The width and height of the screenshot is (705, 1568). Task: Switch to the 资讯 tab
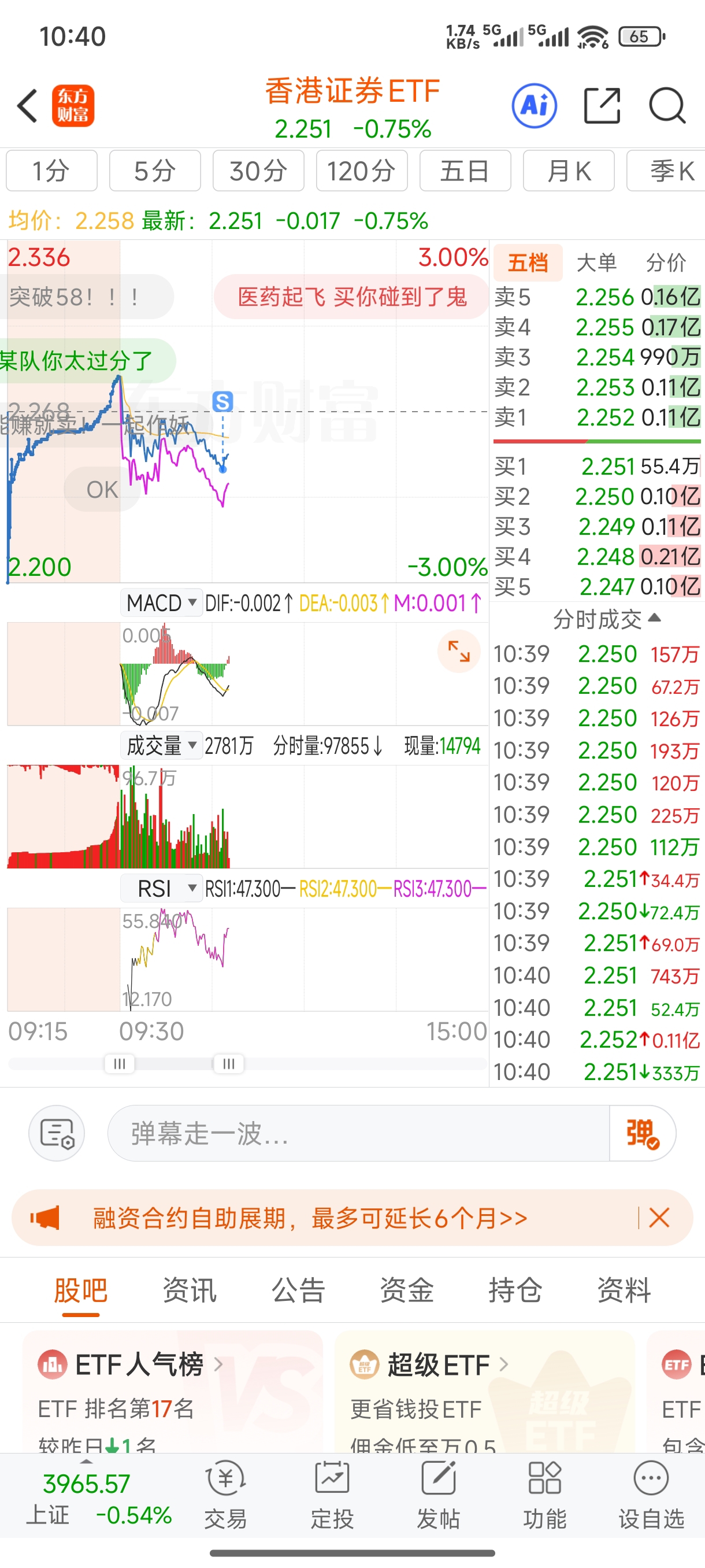click(x=189, y=1290)
